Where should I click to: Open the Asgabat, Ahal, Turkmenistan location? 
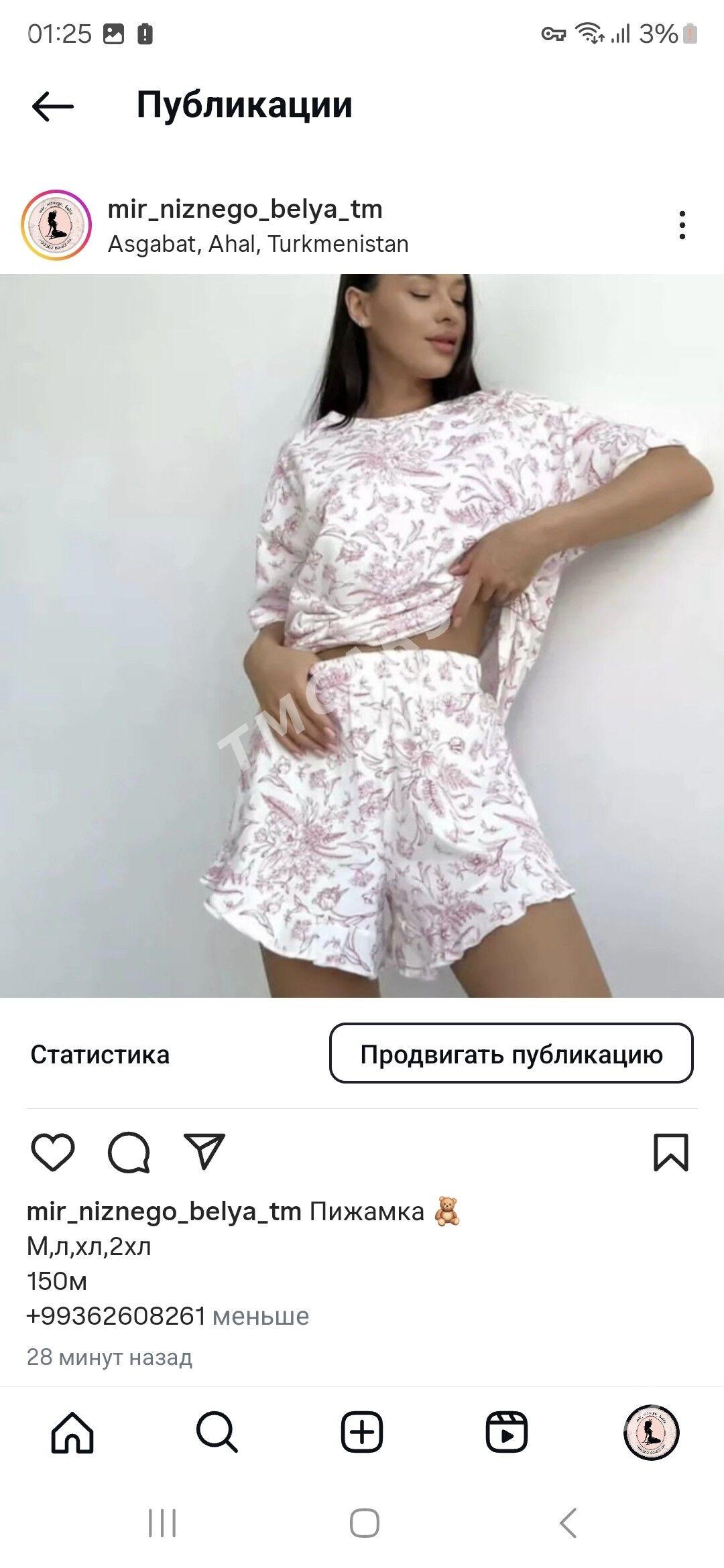[258, 244]
